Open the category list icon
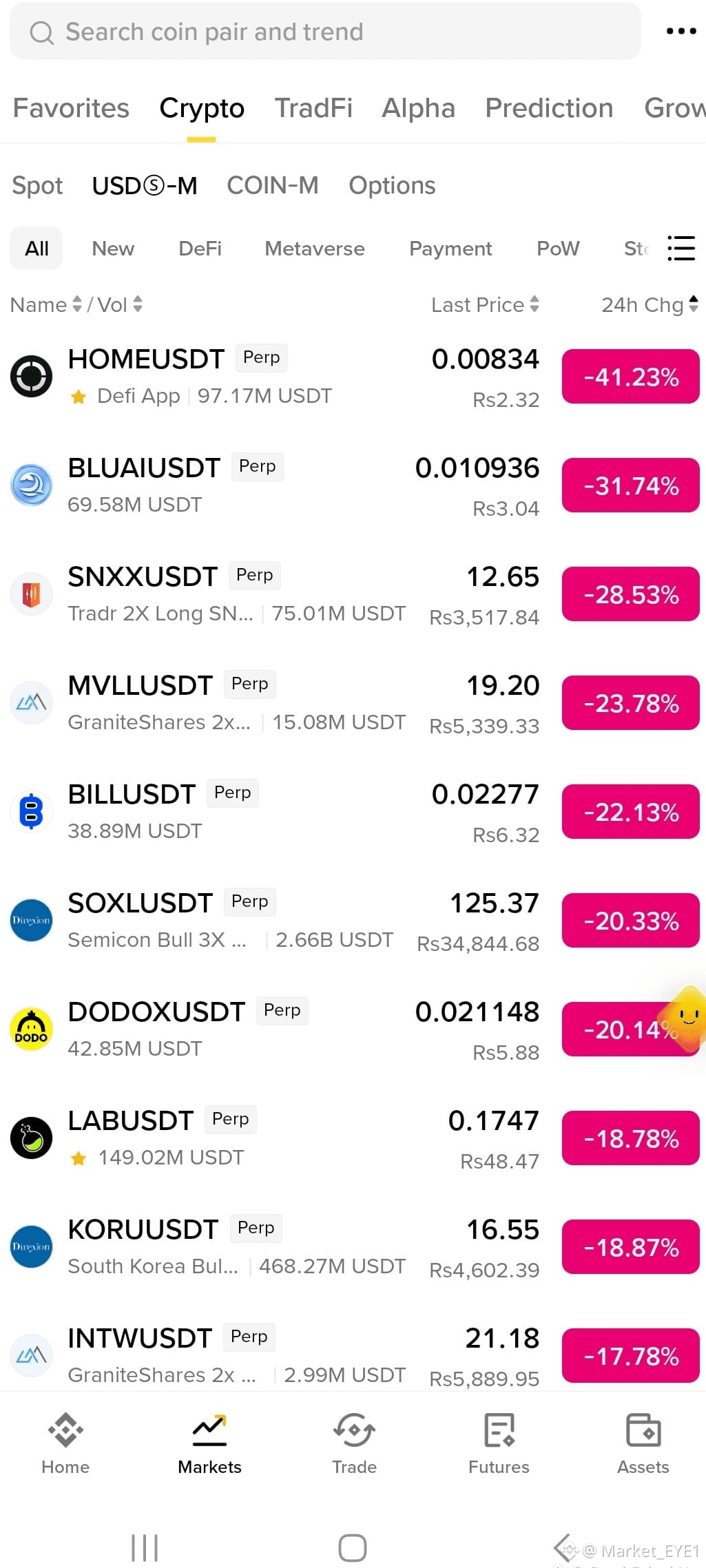The image size is (706, 1568). click(681, 249)
